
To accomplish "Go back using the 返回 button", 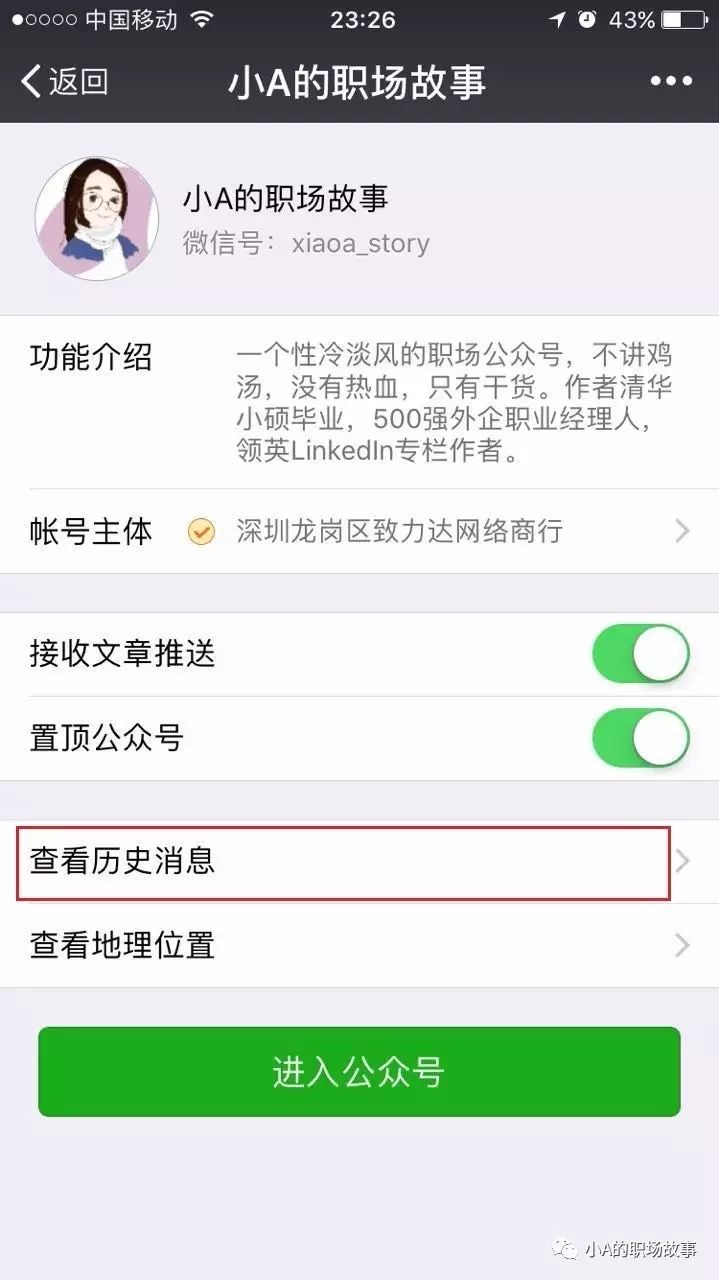I will point(64,81).
